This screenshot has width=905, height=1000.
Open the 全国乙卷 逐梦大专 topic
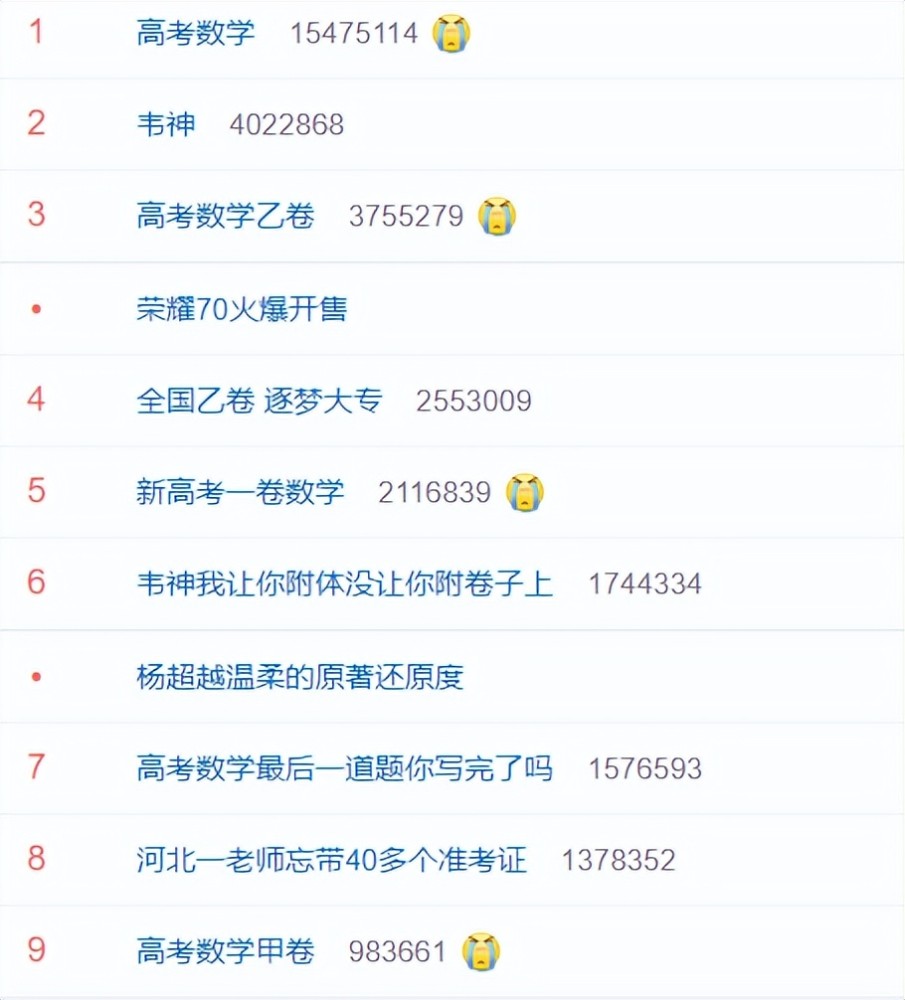[x=260, y=399]
